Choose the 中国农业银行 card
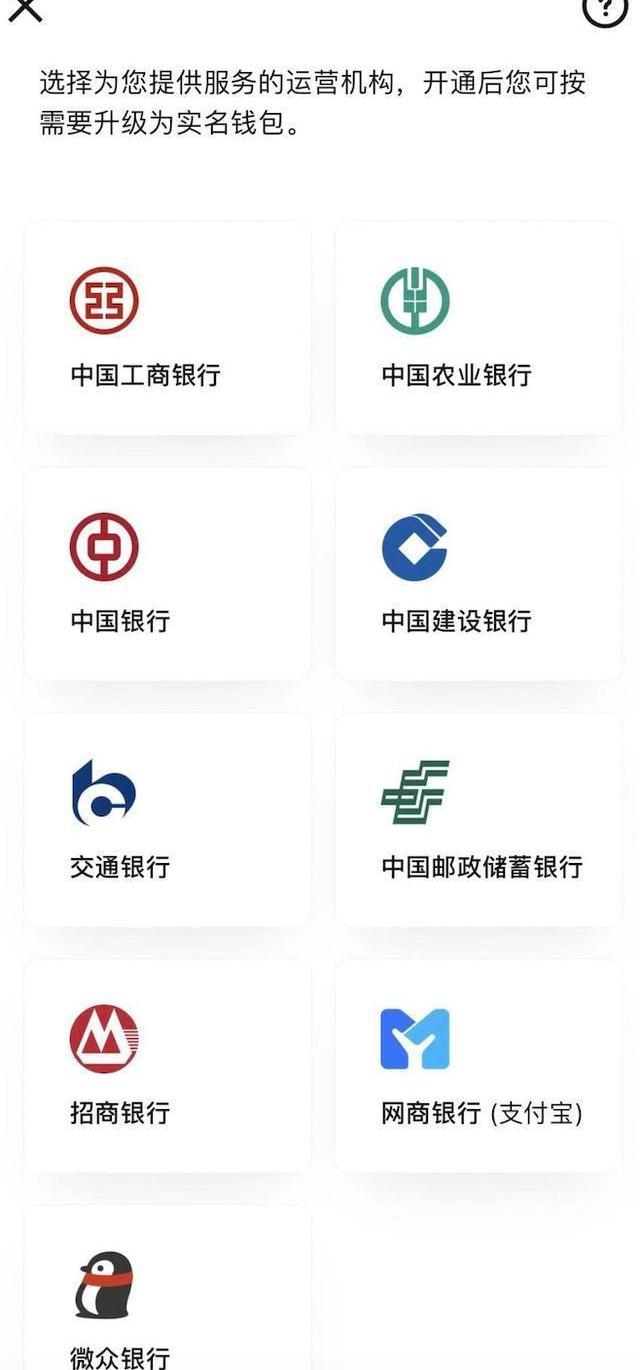Viewport: 640px width, 1370px height. coord(478,328)
